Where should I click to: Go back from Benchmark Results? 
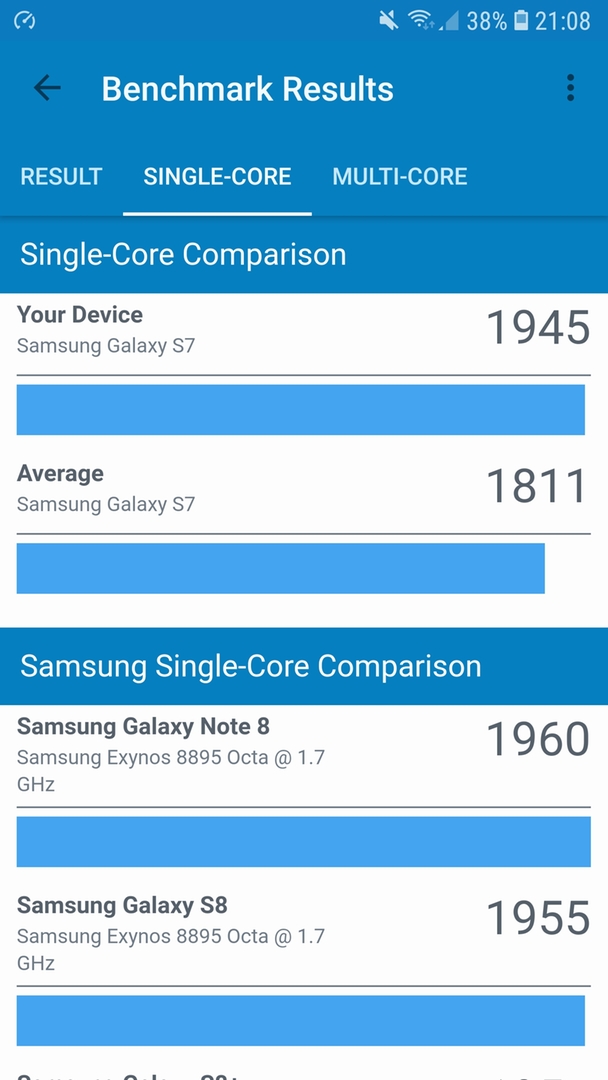47,88
